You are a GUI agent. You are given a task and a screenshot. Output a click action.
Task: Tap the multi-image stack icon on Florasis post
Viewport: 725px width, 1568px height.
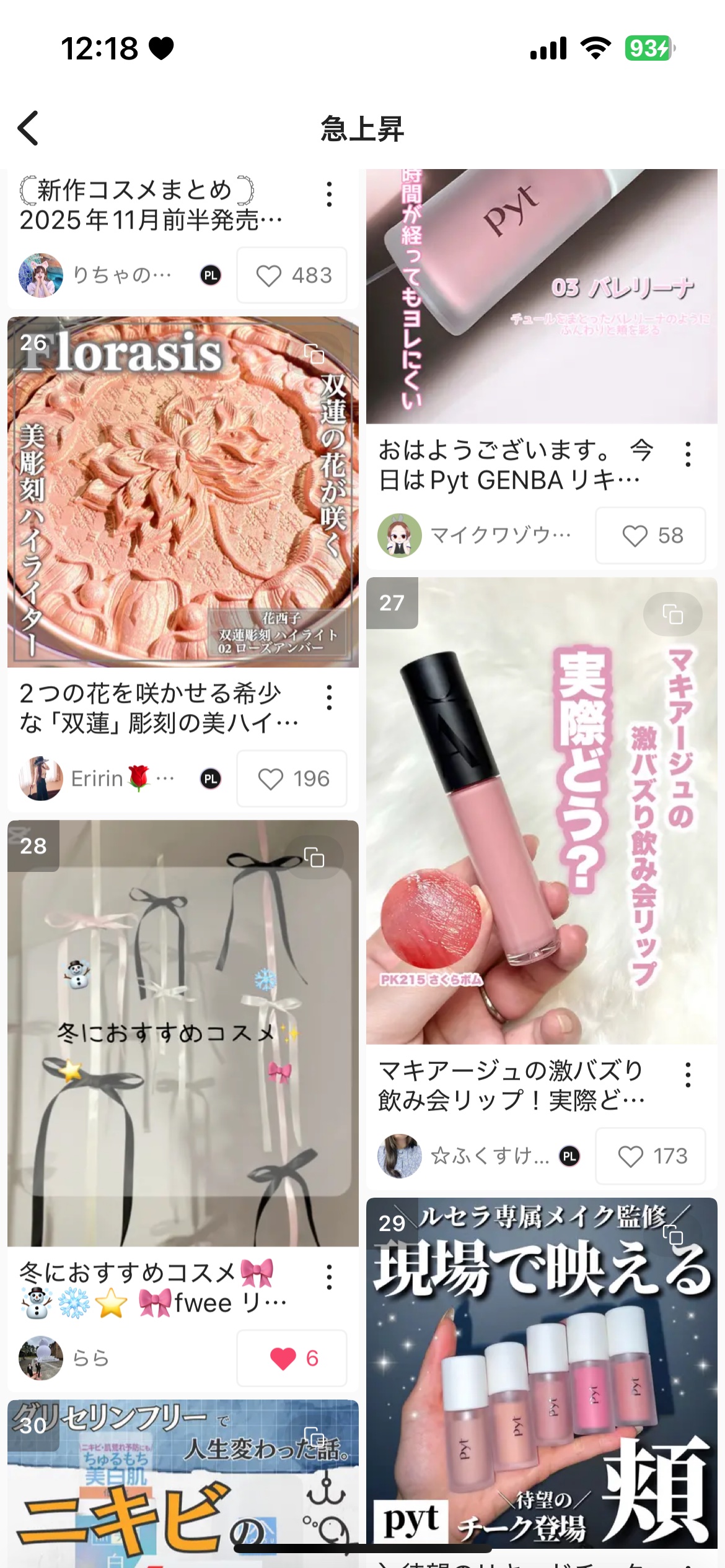316,354
